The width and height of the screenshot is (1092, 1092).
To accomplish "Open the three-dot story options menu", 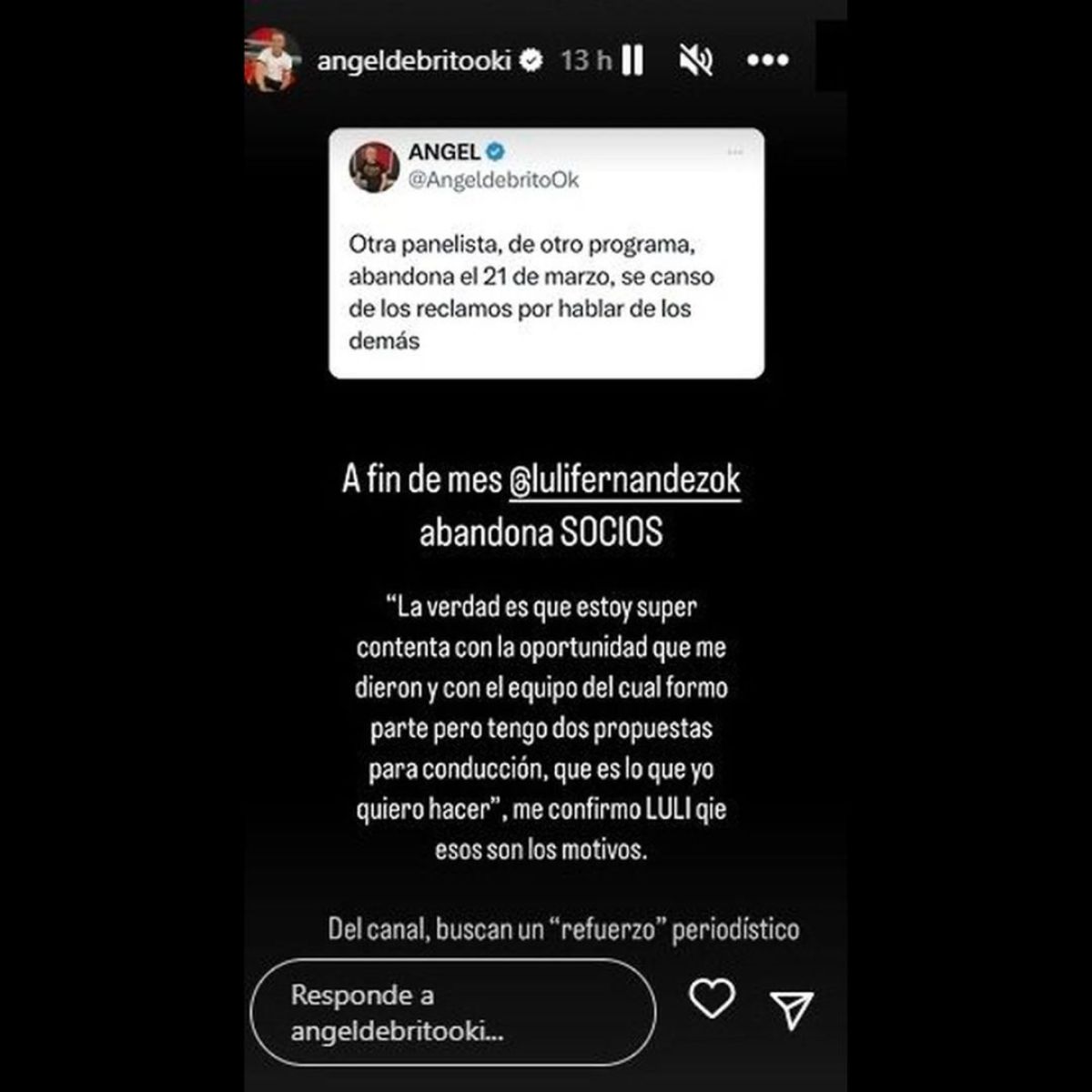I will click(767, 60).
